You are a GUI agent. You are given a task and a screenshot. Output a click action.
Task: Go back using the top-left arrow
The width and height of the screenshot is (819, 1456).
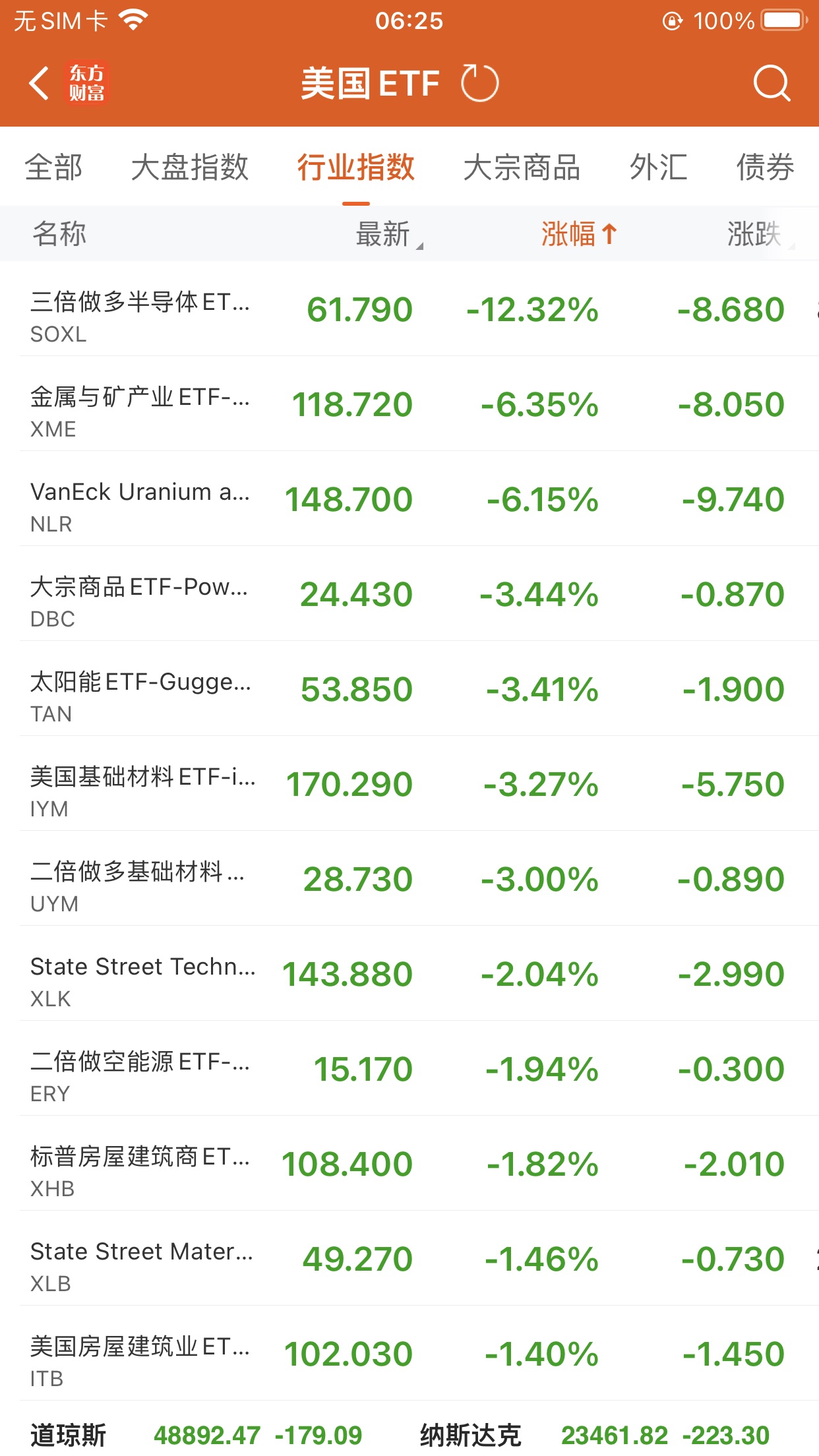(x=40, y=84)
